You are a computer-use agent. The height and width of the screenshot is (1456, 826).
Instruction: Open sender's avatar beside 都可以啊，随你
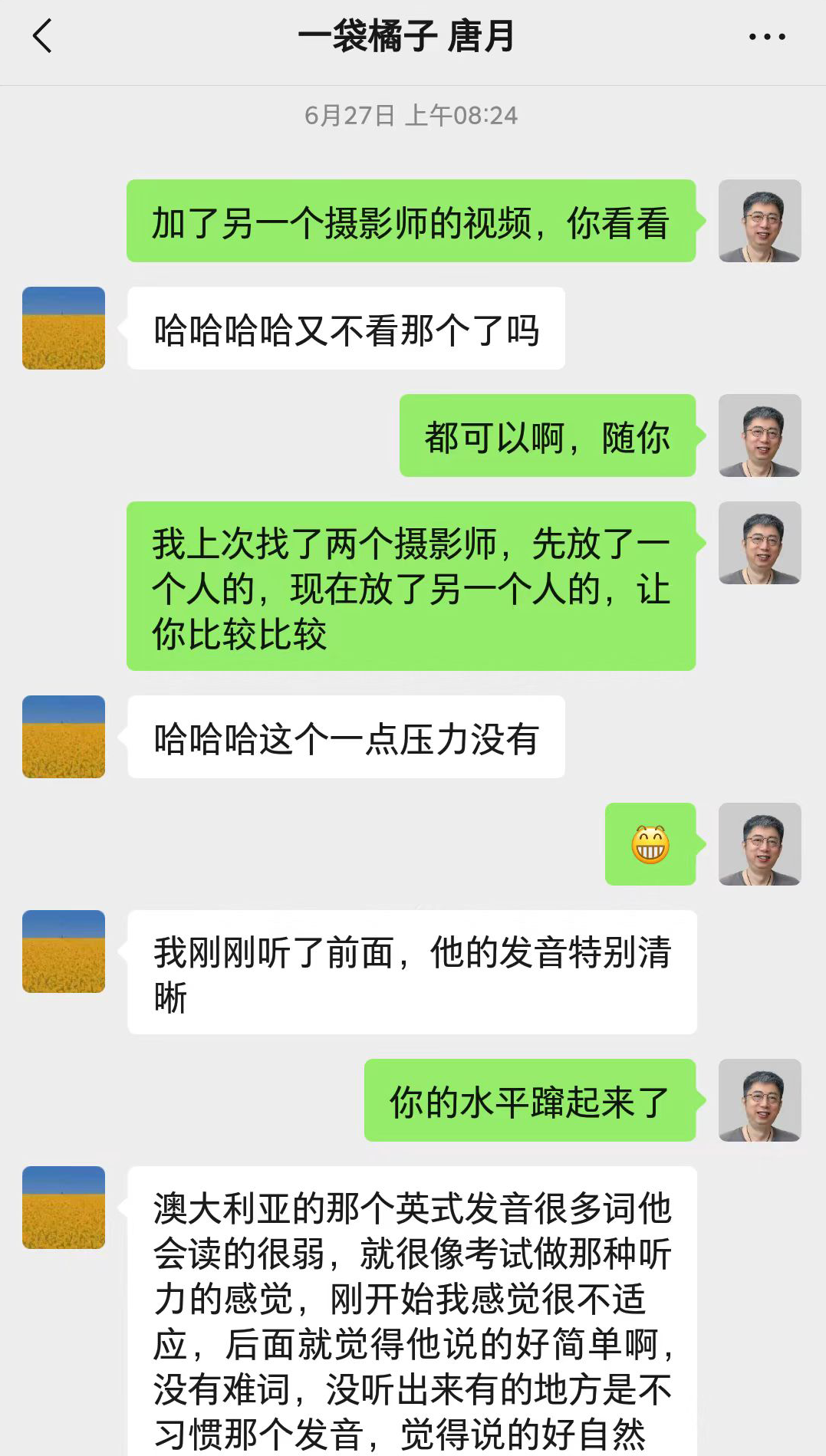759,435
